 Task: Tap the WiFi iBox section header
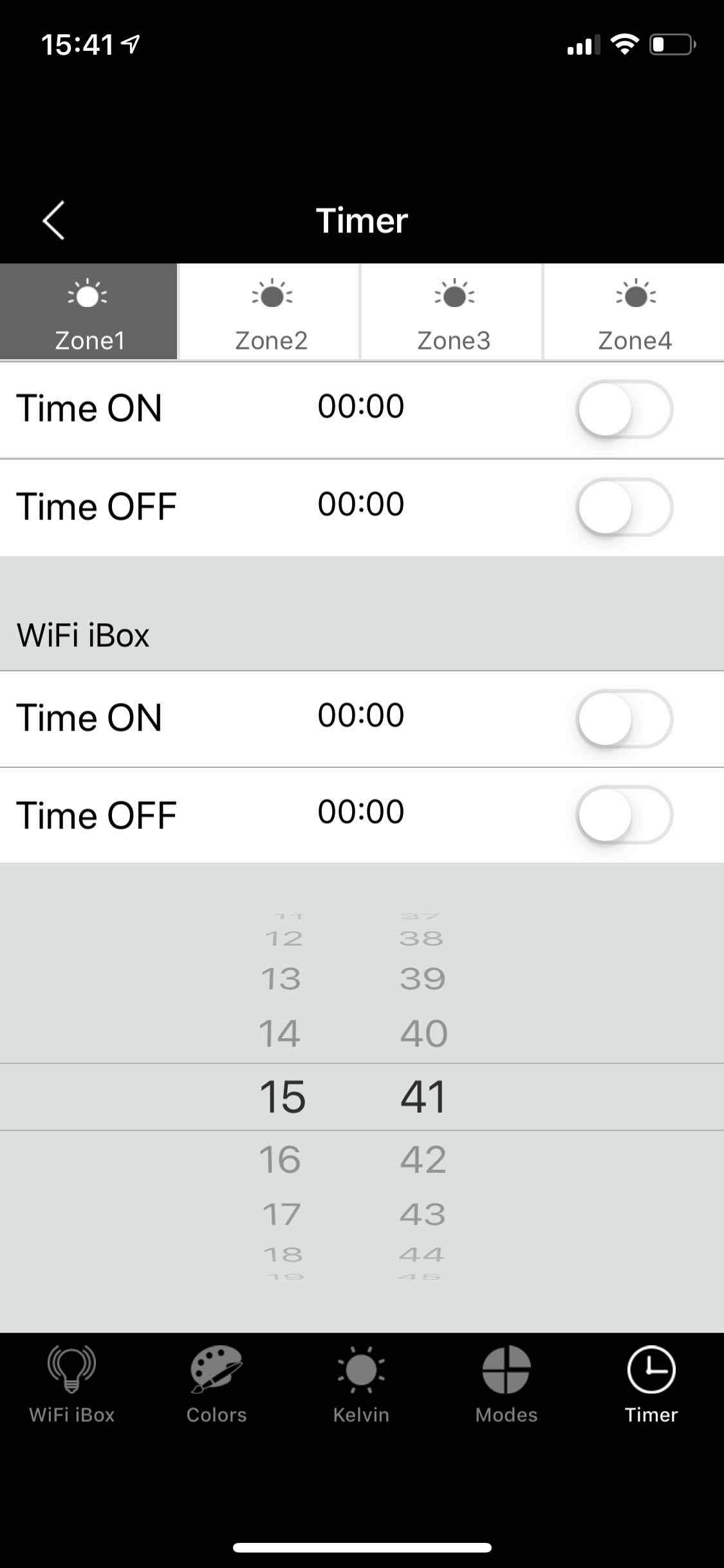(x=84, y=634)
